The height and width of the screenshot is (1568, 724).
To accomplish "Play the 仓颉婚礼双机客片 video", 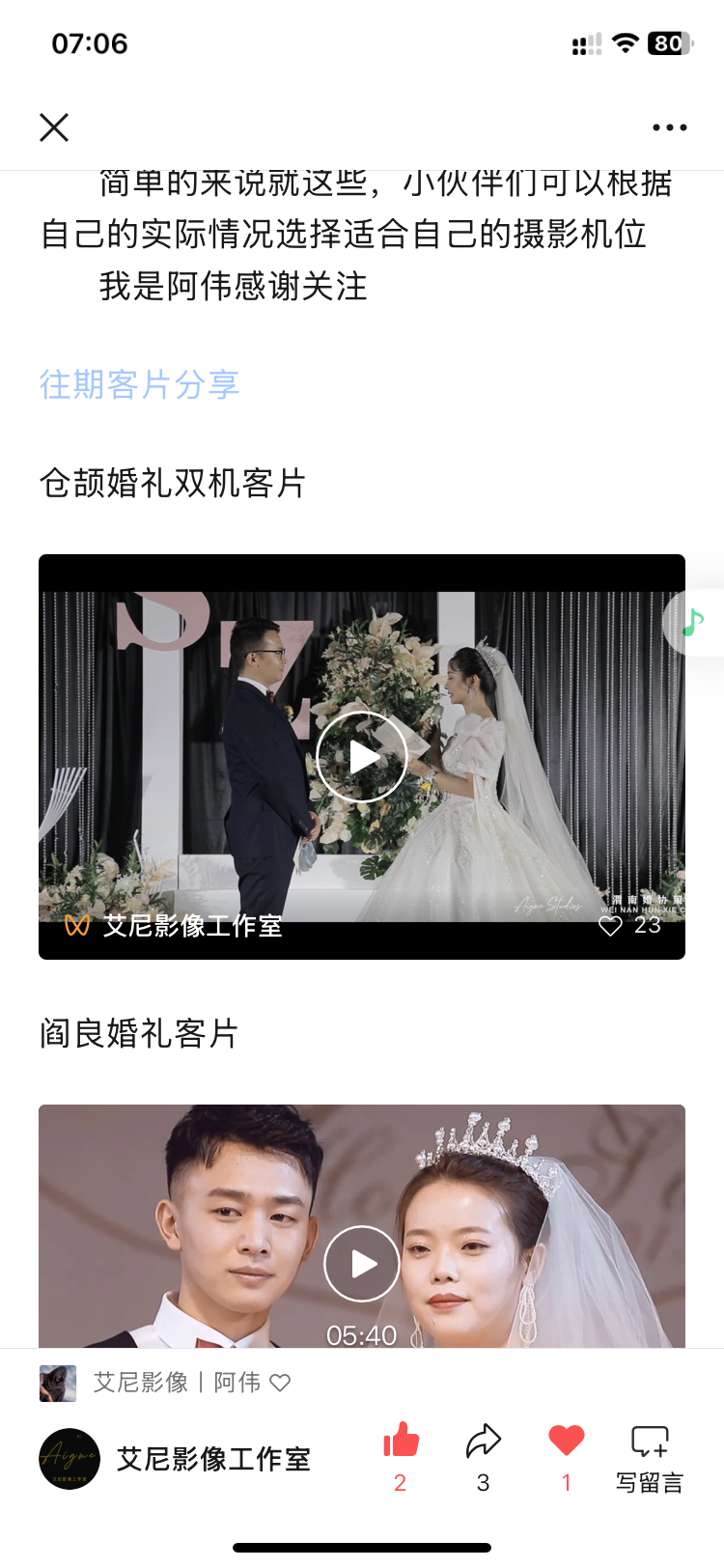I will pos(362,757).
